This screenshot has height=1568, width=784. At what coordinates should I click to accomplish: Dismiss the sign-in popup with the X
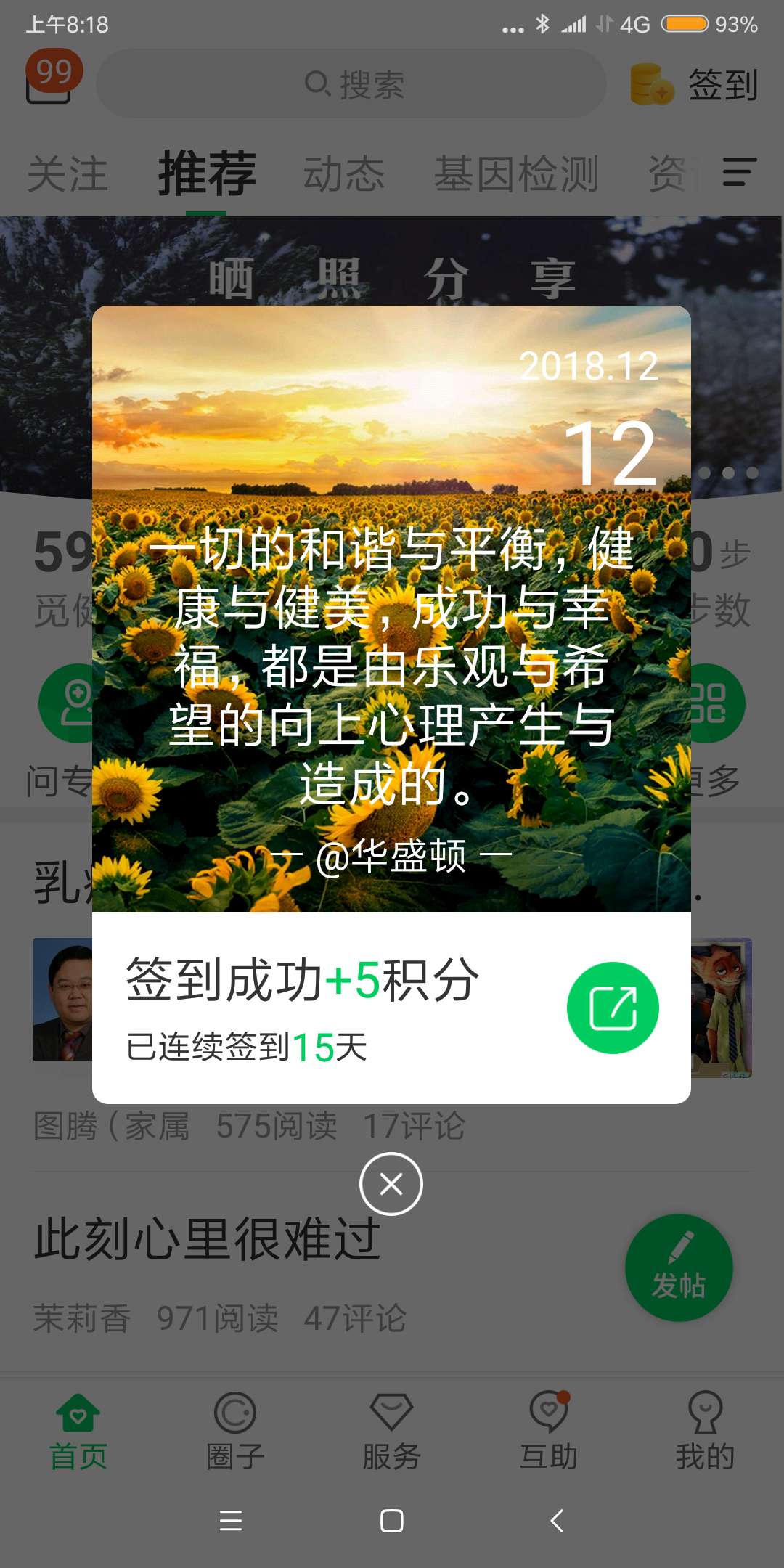[x=391, y=1183]
